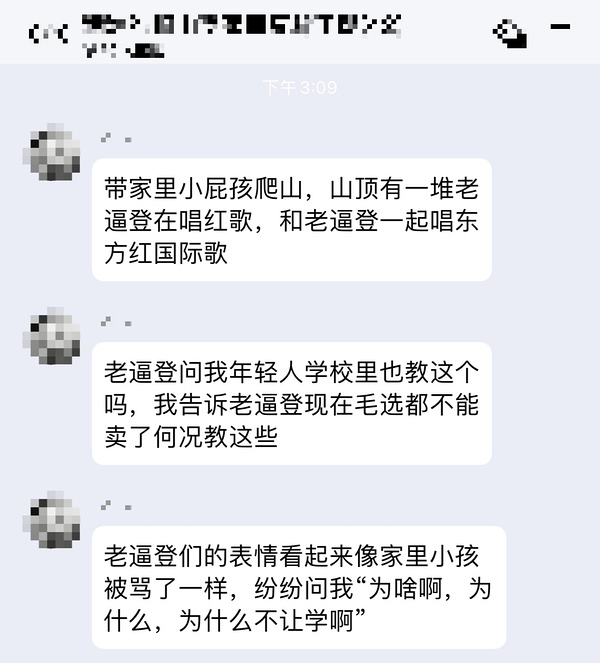This screenshot has width=600, height=663.
Task: Open sender avatar beside the 带家里小屁孩爬山 message
Action: coord(51,153)
